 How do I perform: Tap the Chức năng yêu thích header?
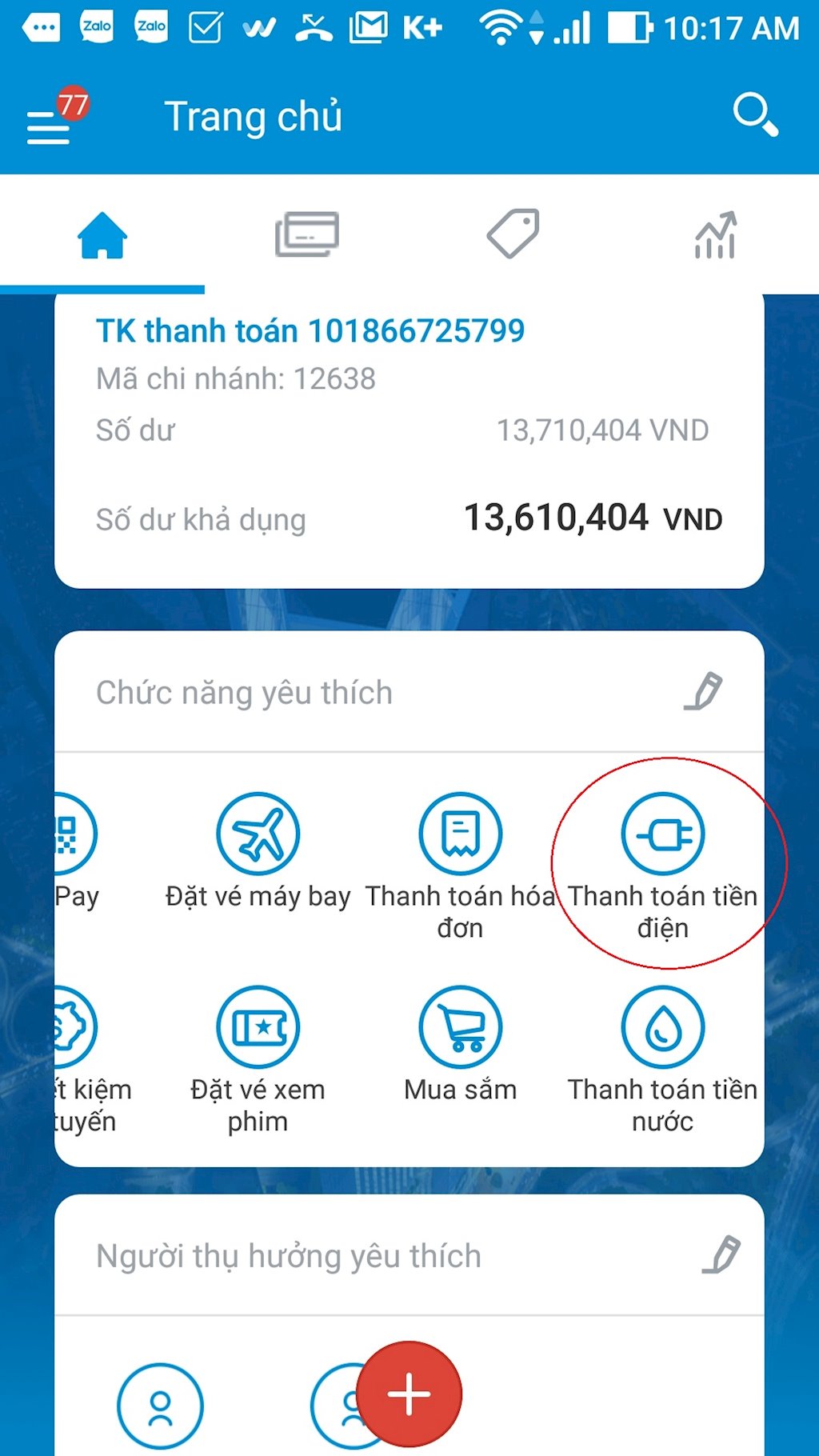(242, 692)
